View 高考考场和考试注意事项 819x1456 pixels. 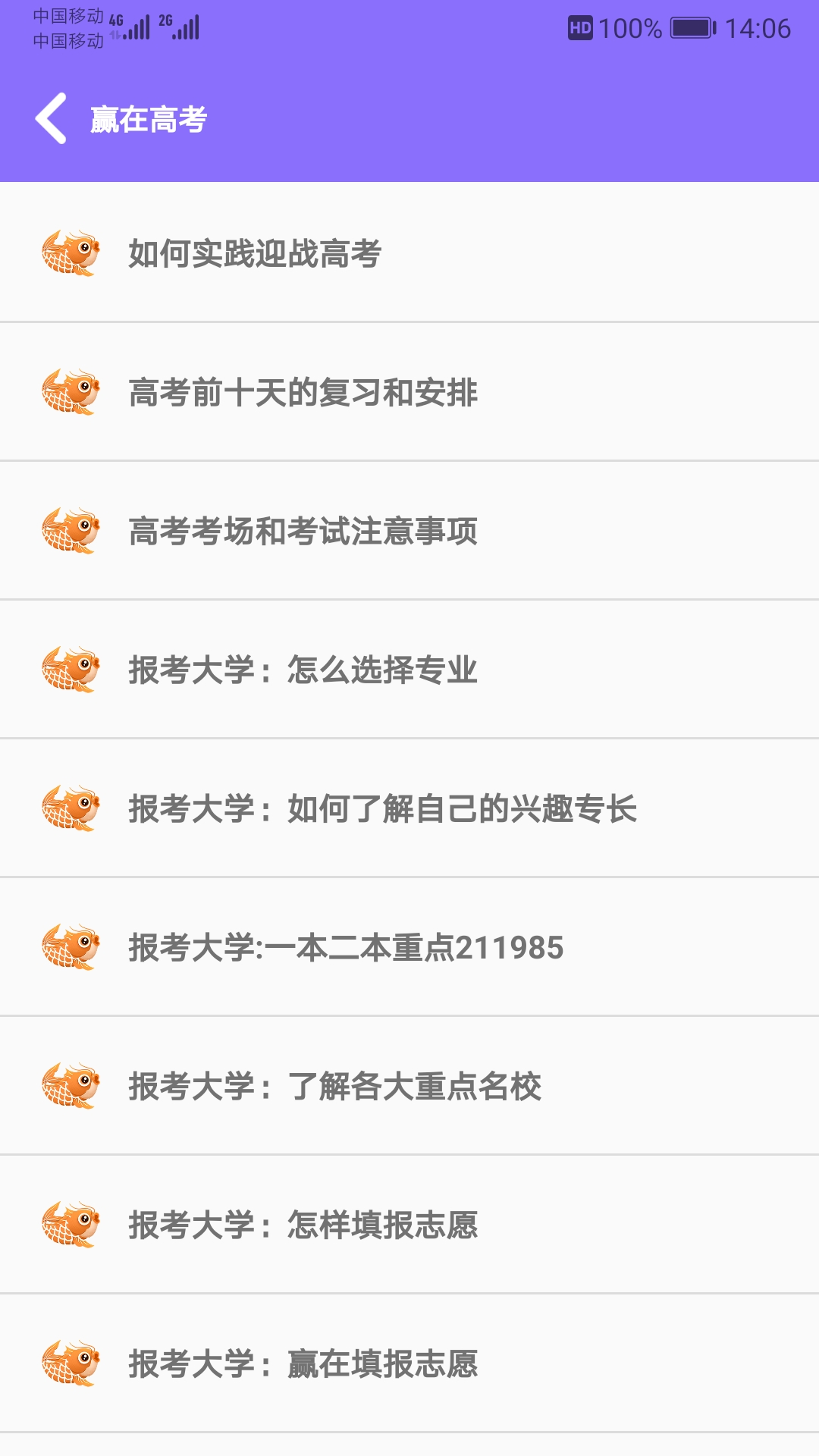303,531
